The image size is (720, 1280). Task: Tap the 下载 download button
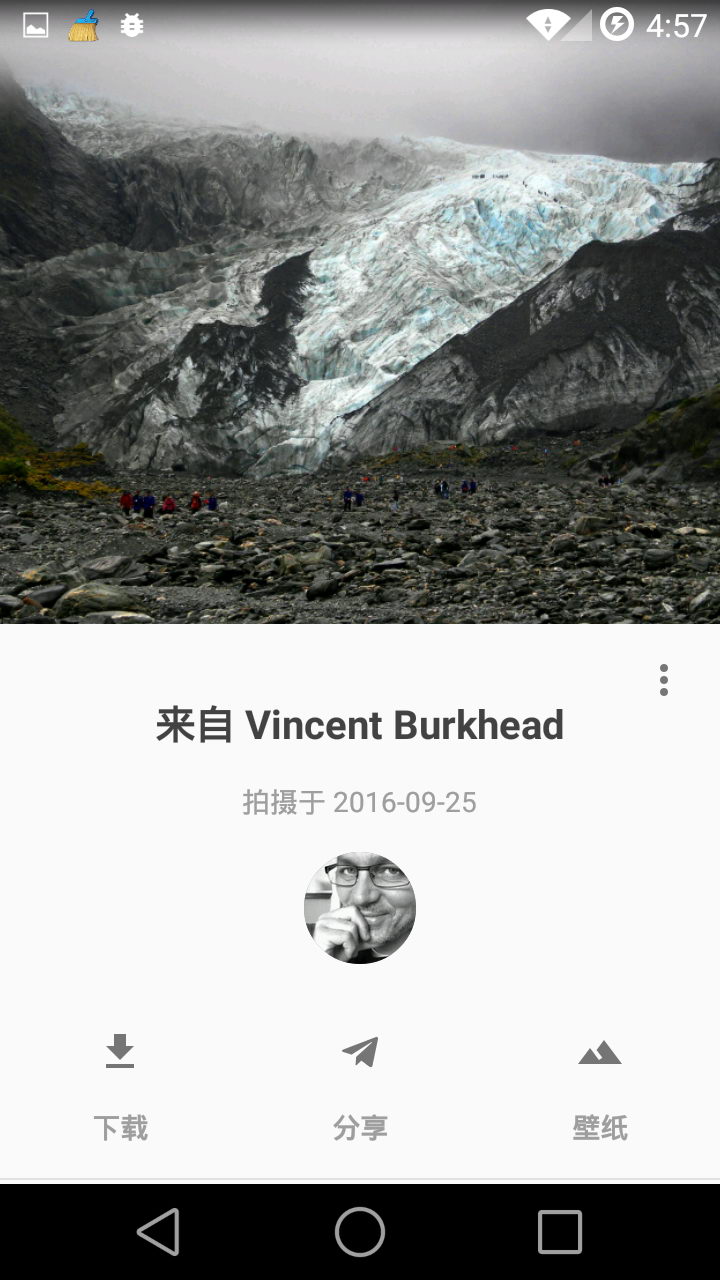point(120,1085)
